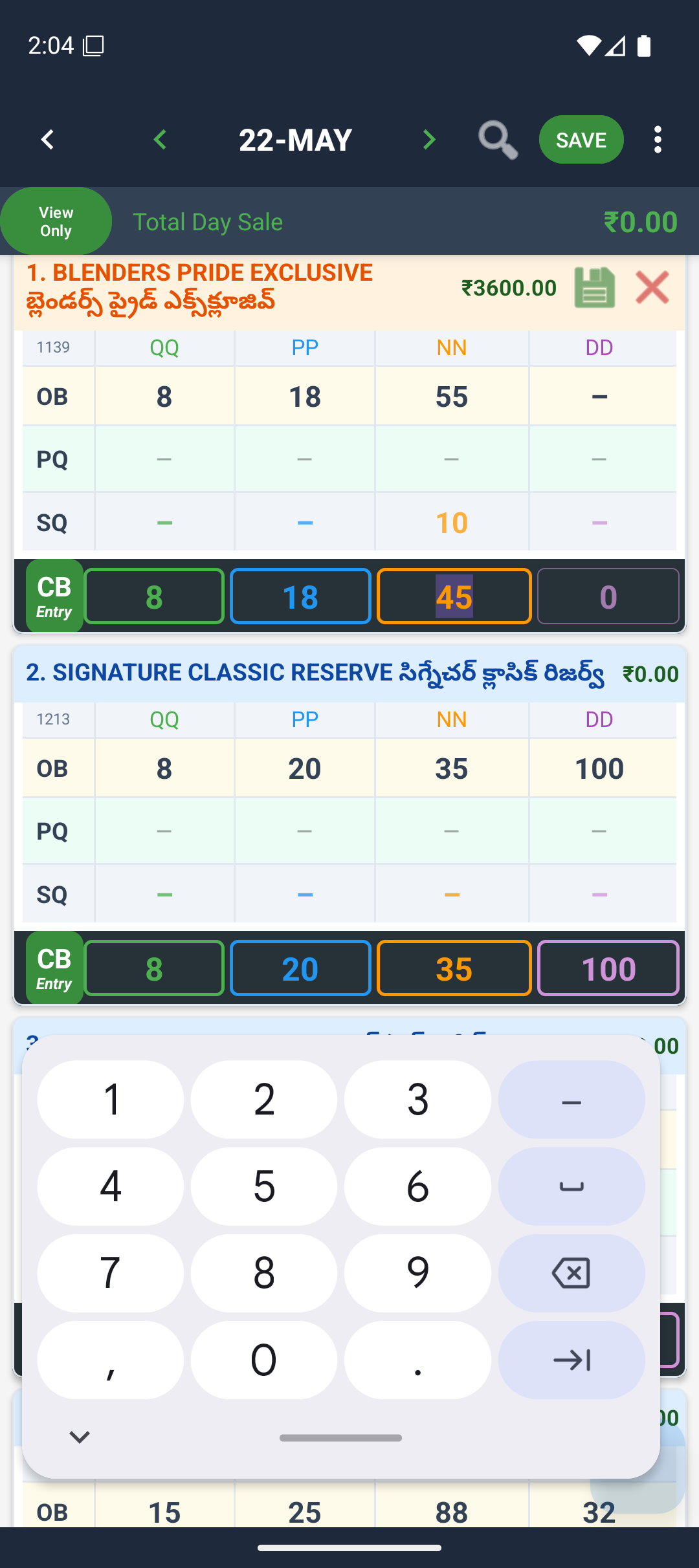The width and height of the screenshot is (699, 1568).
Task: Type digit 5 on the numeric keypad
Action: click(264, 1186)
